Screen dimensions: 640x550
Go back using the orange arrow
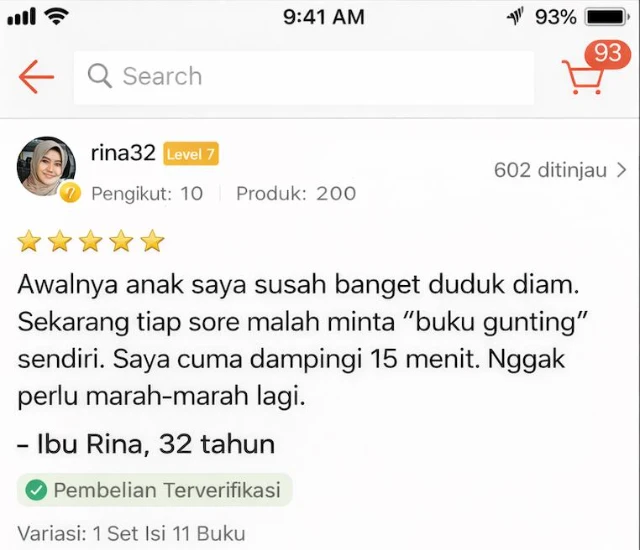(36, 76)
